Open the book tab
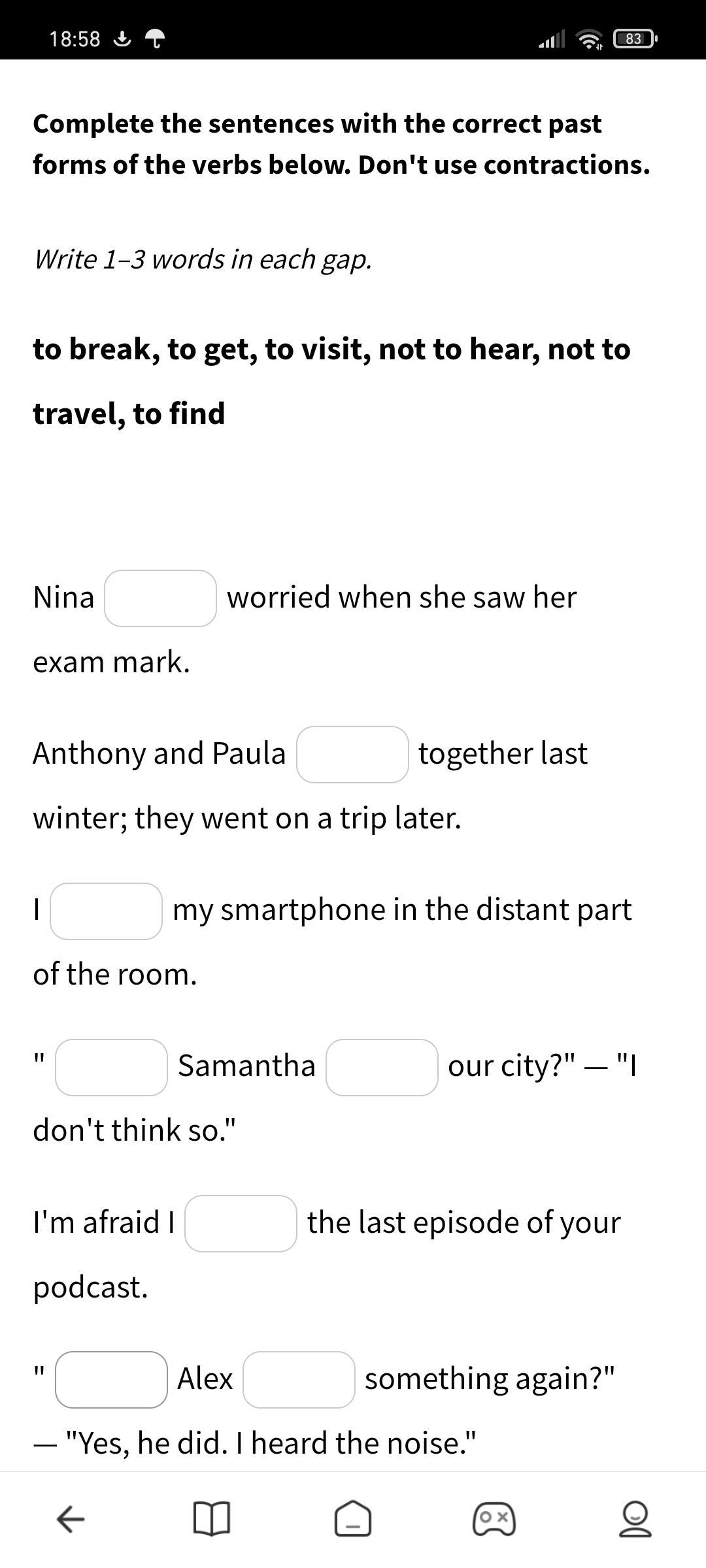 pos(212,1519)
